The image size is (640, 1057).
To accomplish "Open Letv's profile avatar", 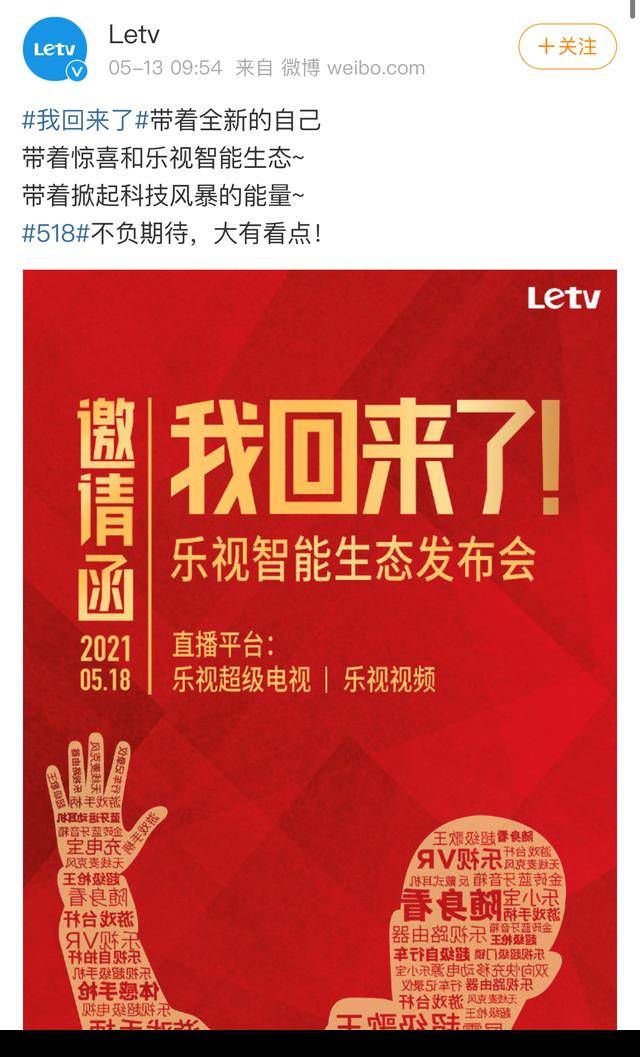I will coord(55,49).
